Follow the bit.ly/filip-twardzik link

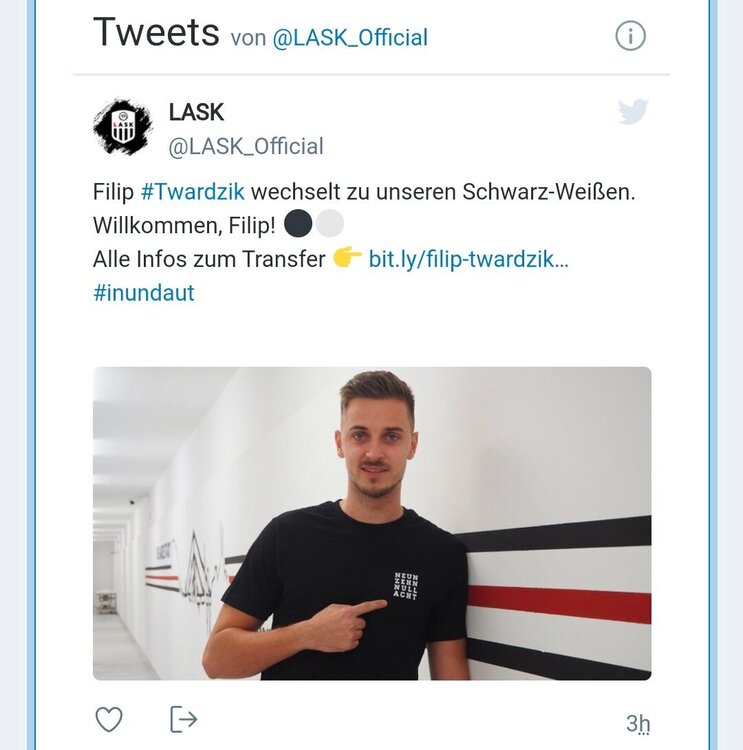tap(468, 259)
